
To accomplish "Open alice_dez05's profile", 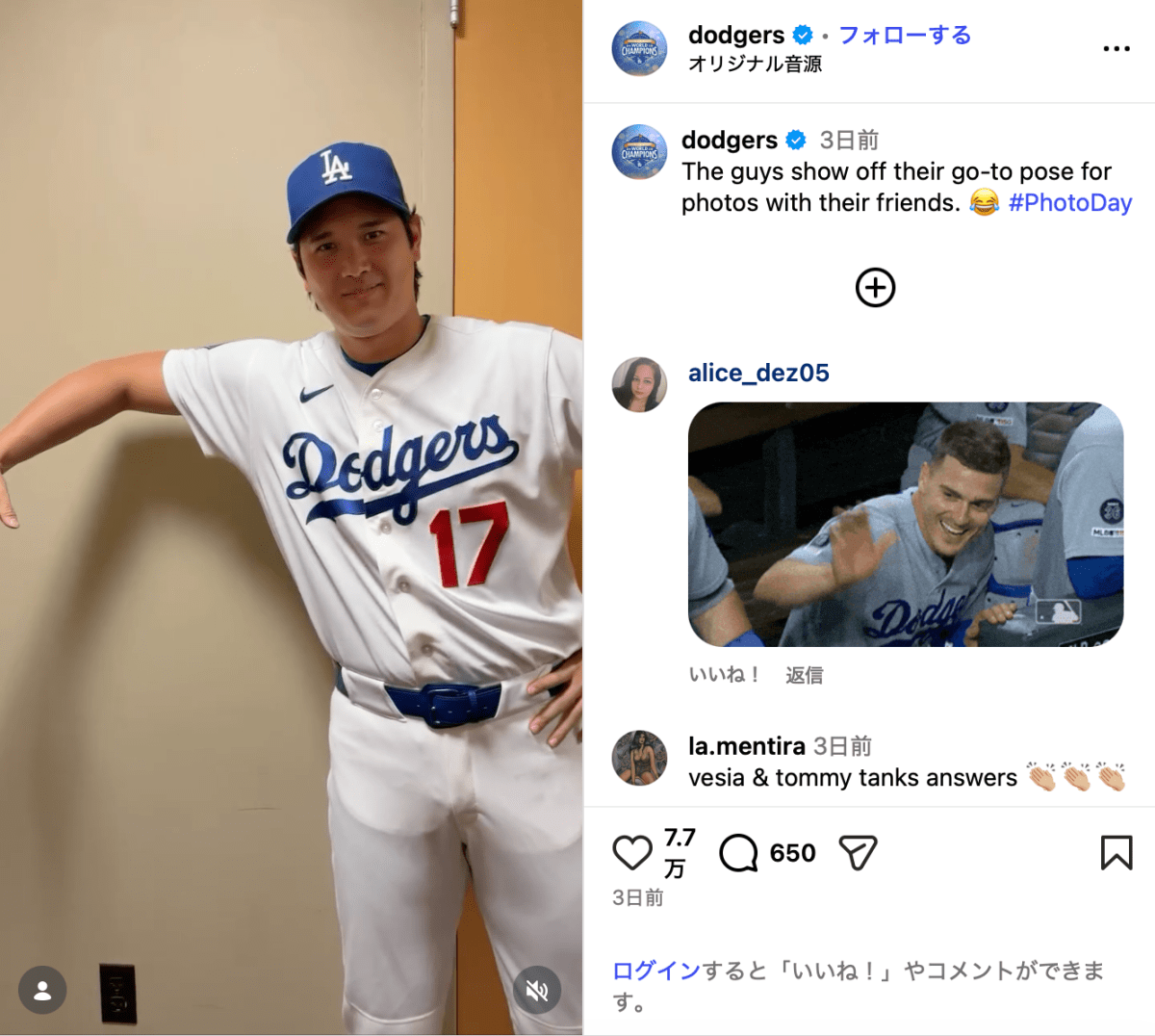I will [x=758, y=374].
